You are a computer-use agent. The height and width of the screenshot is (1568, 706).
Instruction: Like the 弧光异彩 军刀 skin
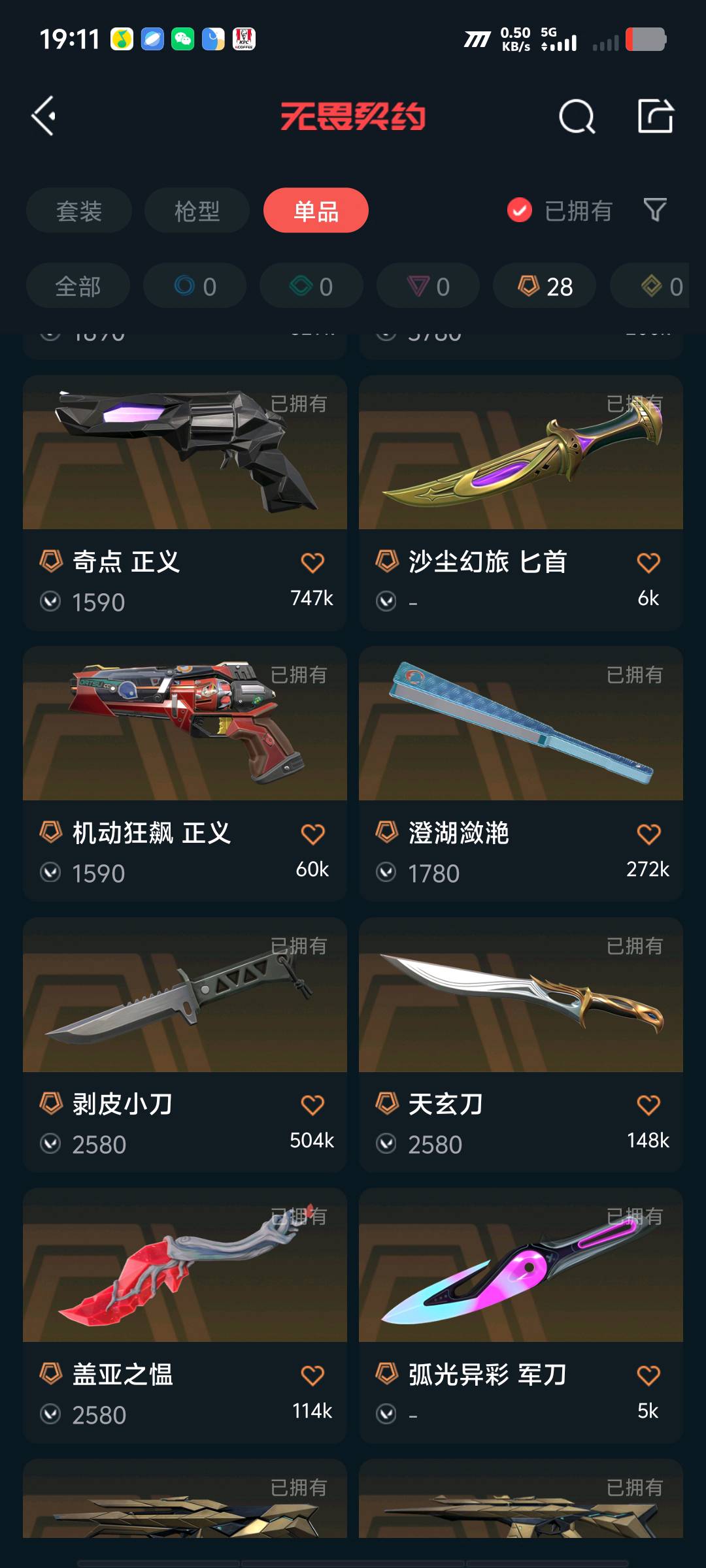tap(648, 1375)
